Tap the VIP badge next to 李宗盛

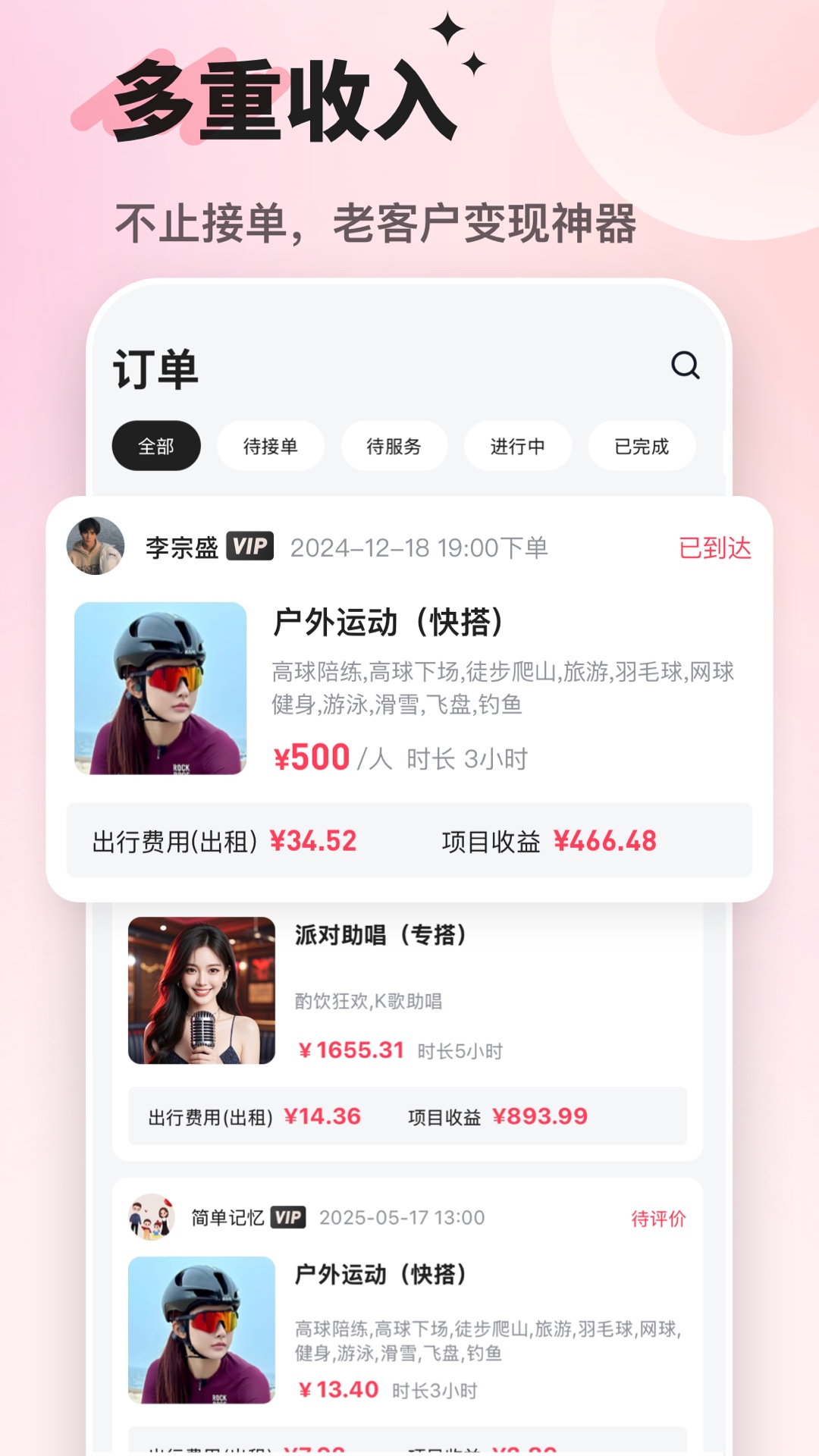coord(252,546)
